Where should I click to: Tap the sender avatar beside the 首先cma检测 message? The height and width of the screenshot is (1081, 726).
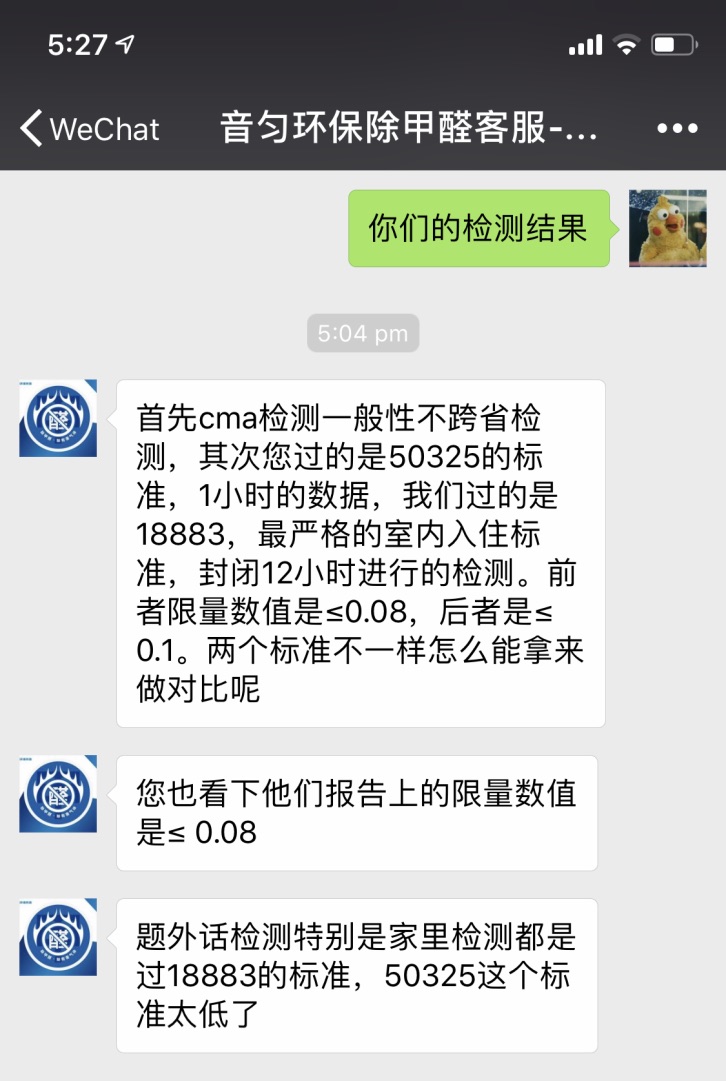point(58,418)
